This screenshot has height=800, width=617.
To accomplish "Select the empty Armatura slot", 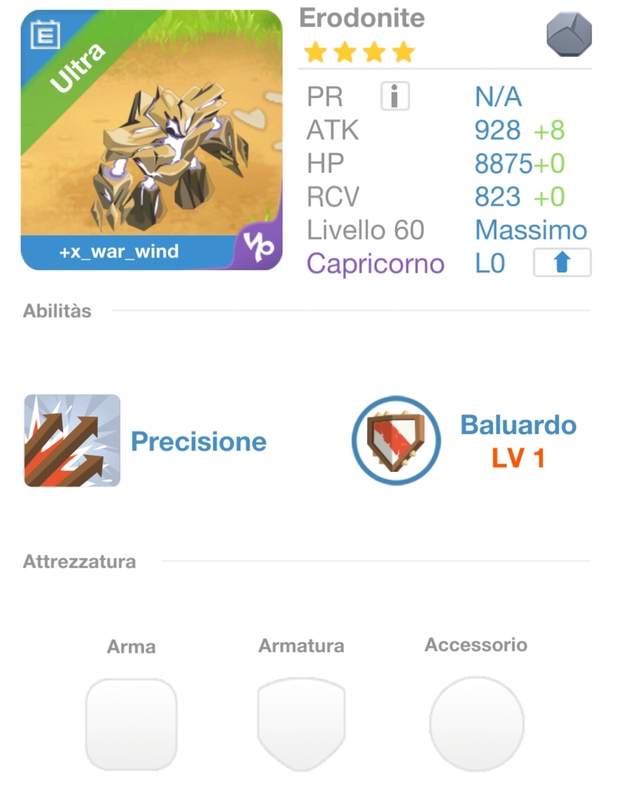I will [x=301, y=724].
